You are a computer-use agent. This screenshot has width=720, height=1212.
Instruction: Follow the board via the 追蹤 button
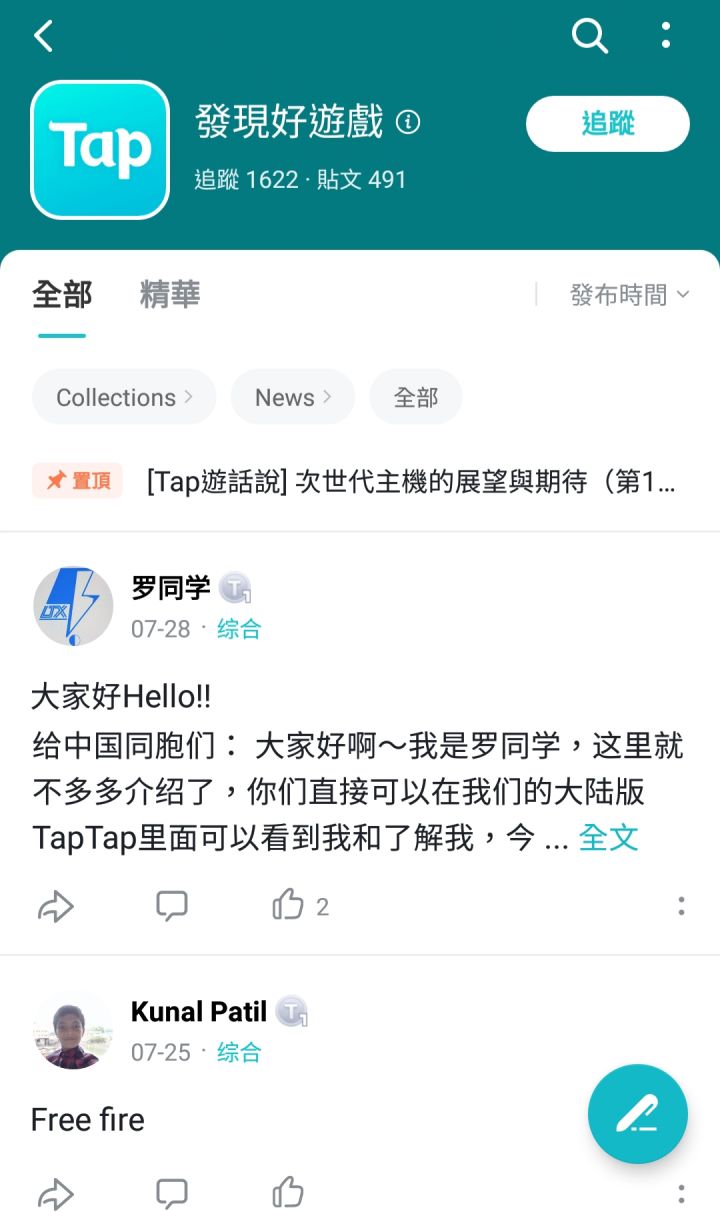[x=607, y=123]
